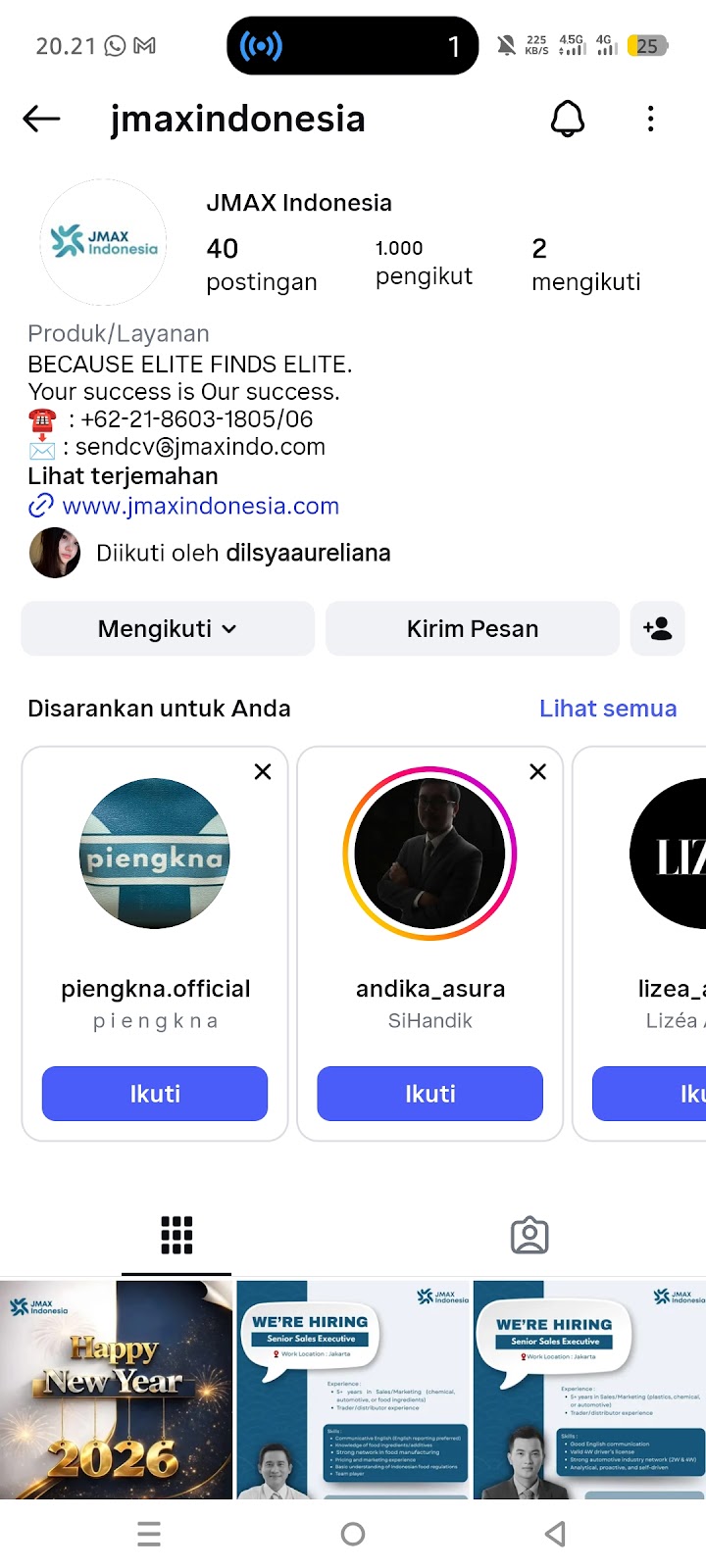Open andika_asura's story ring avatar
Image resolution: width=706 pixels, height=1568 pixels.
(x=429, y=854)
